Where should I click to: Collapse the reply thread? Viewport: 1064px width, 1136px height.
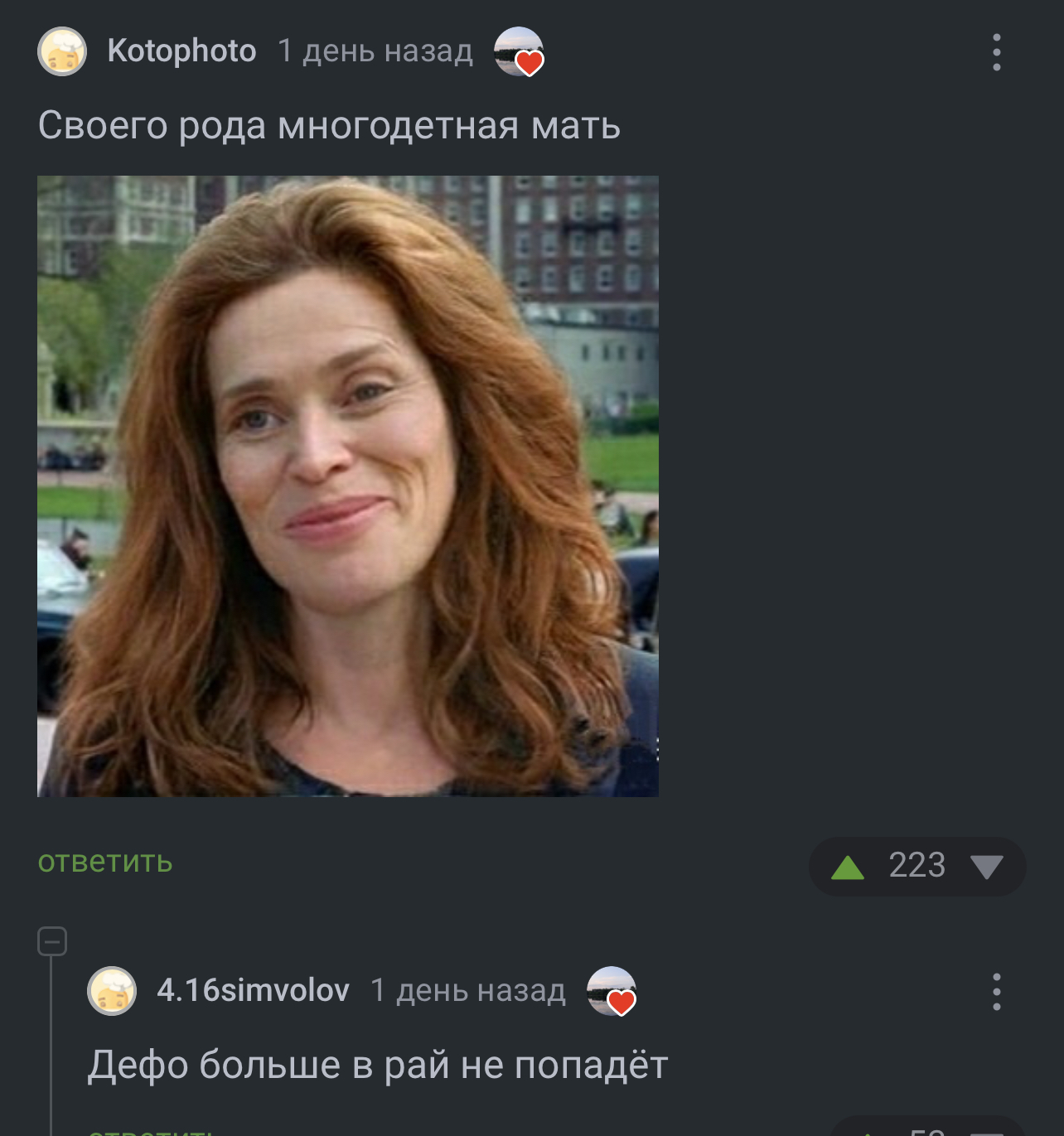point(52,941)
